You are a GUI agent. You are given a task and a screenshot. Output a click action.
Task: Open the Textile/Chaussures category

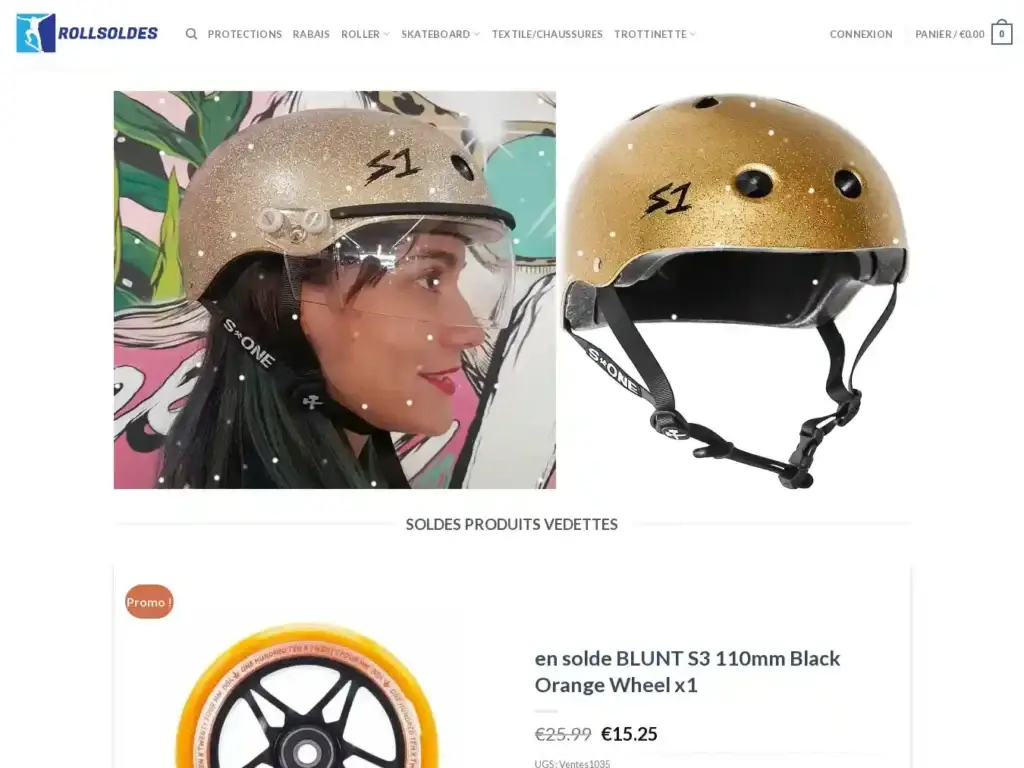pos(547,34)
